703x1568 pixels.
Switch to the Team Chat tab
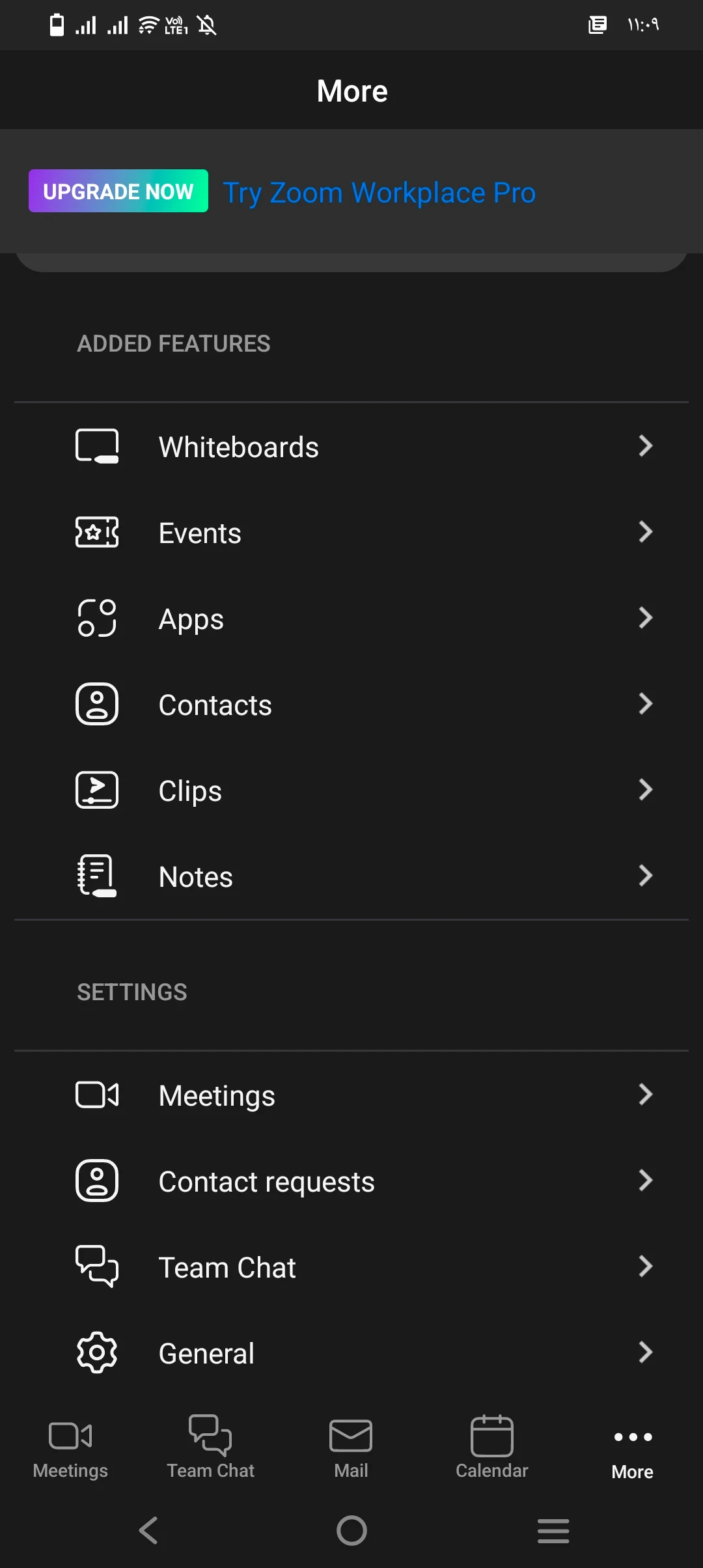click(210, 1448)
